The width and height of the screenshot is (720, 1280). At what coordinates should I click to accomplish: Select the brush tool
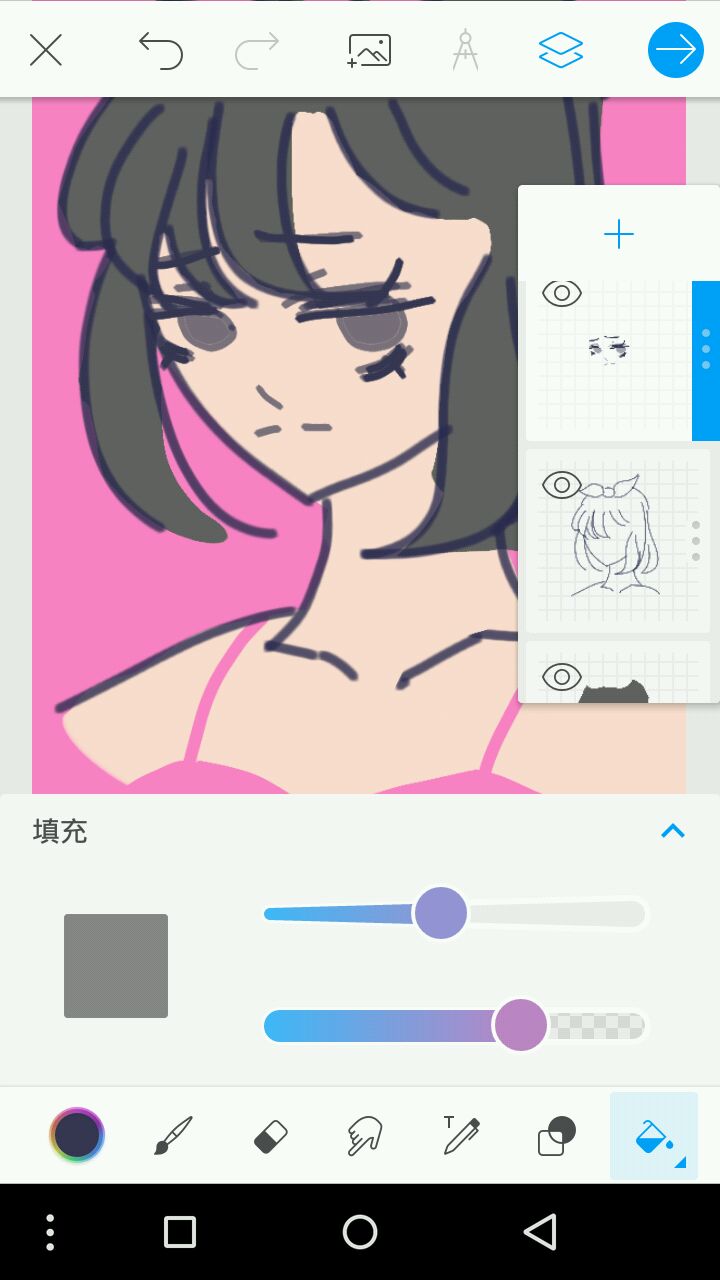(x=173, y=1136)
